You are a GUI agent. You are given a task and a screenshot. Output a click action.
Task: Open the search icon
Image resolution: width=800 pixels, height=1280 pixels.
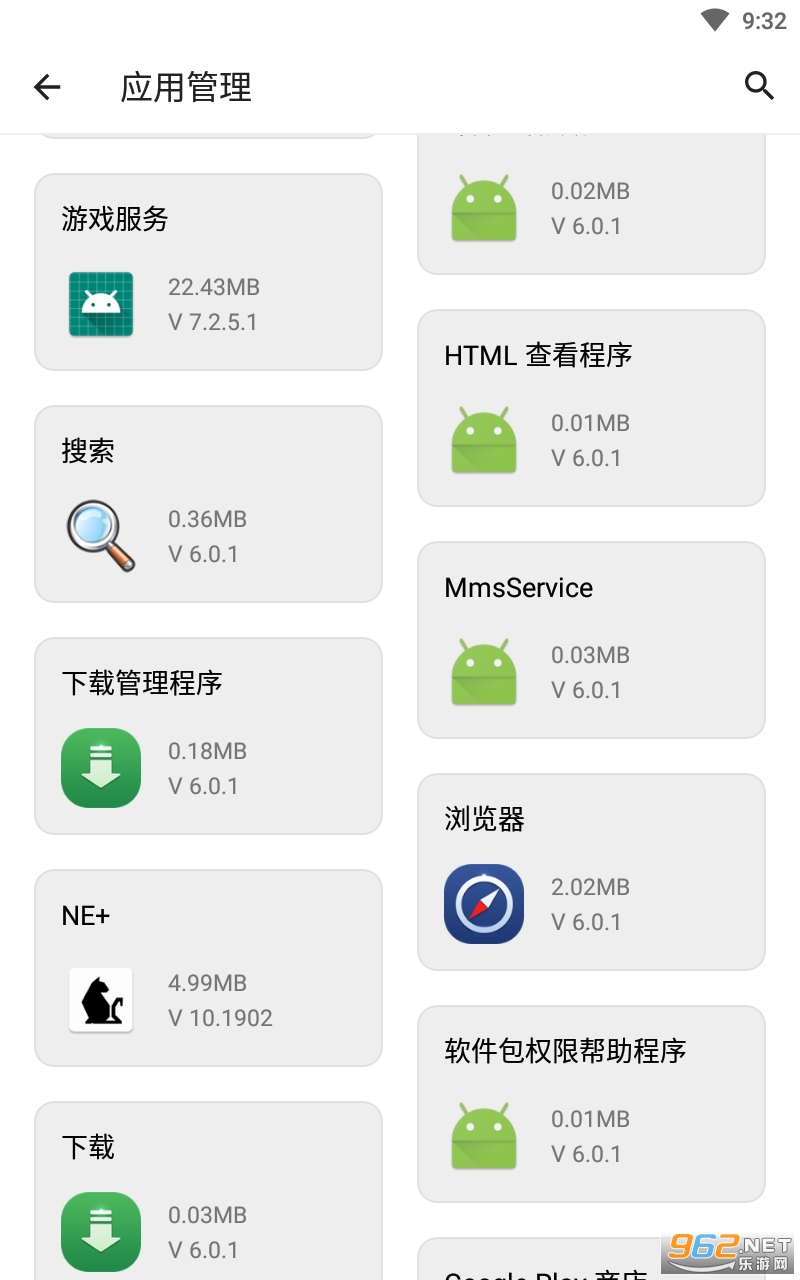759,86
